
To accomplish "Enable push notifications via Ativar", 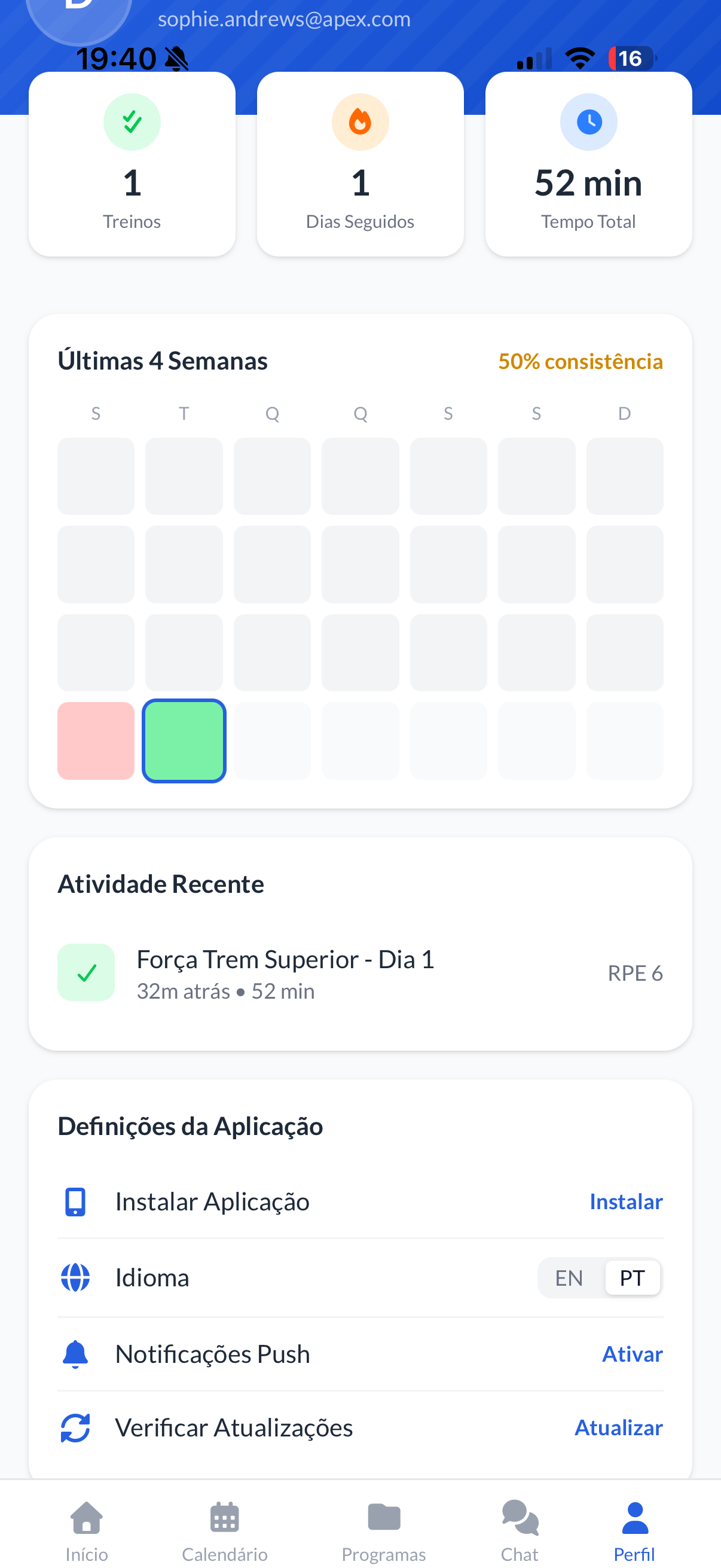I will 631,1354.
